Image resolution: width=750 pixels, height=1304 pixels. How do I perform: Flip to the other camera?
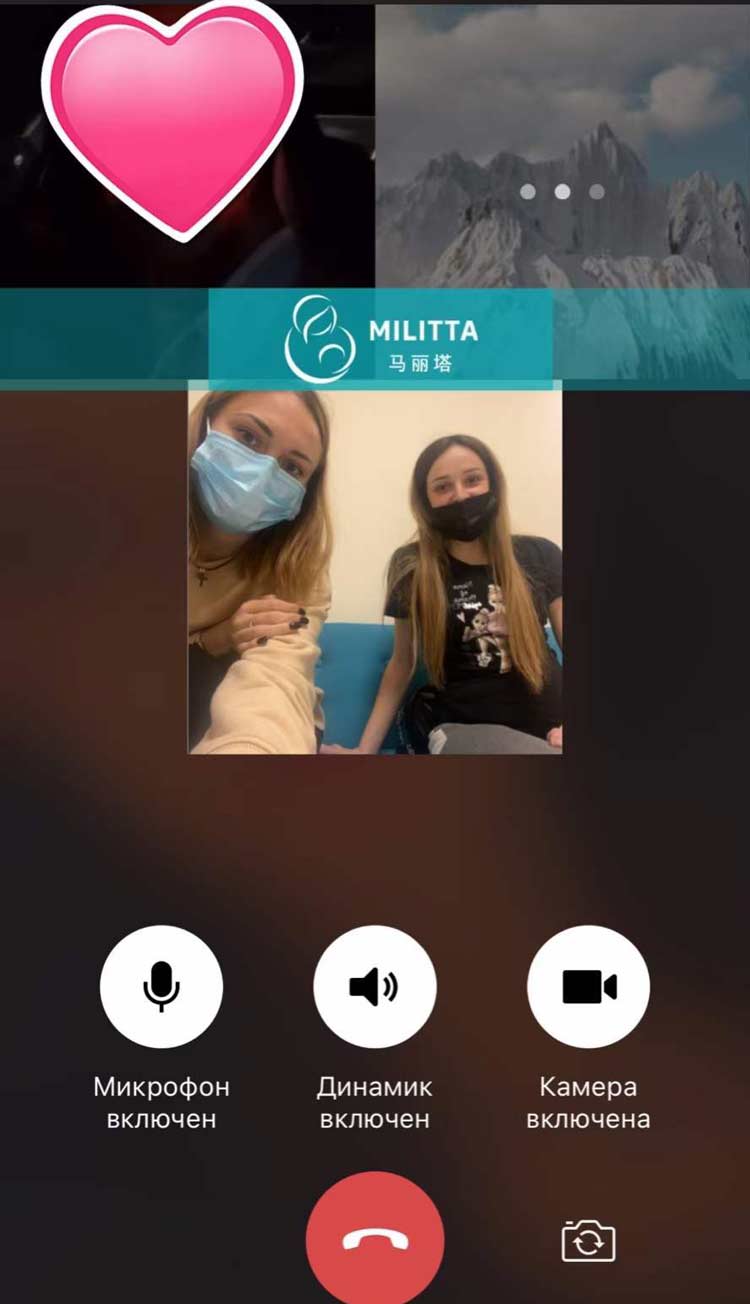coord(588,1241)
